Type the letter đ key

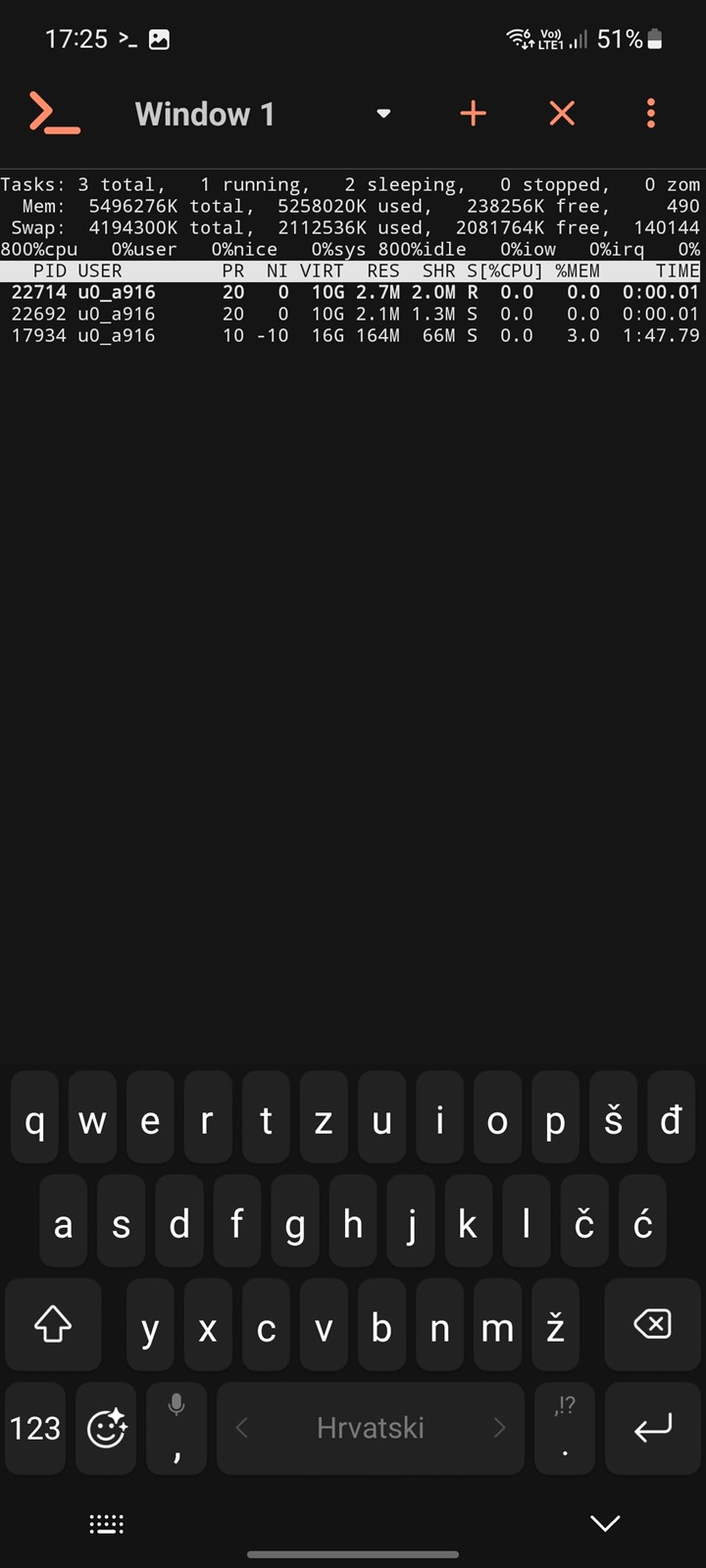[671, 1118]
